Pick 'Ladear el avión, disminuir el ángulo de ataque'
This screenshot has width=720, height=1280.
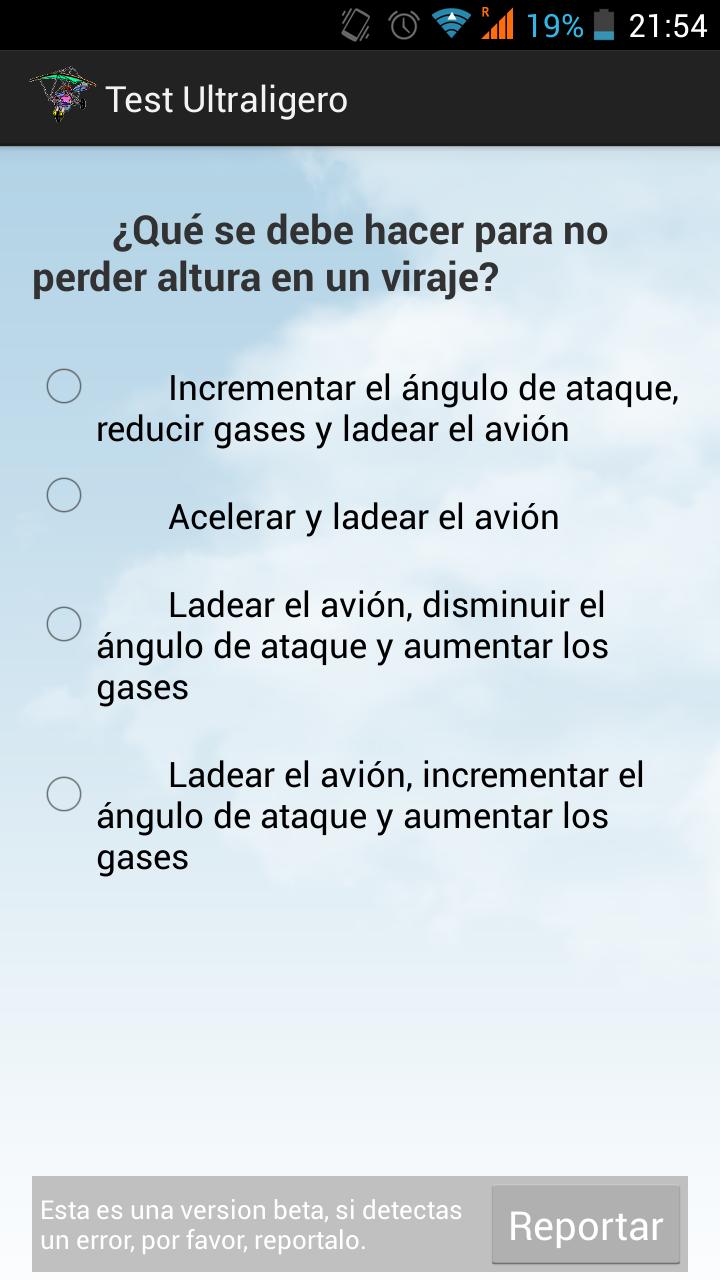64,624
